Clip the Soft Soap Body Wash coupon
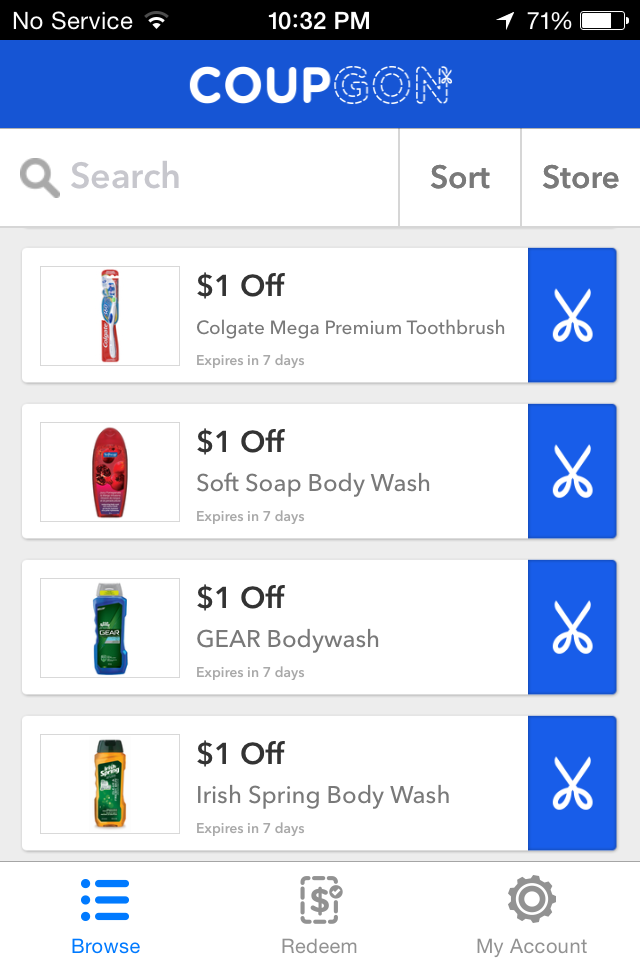 tap(572, 472)
